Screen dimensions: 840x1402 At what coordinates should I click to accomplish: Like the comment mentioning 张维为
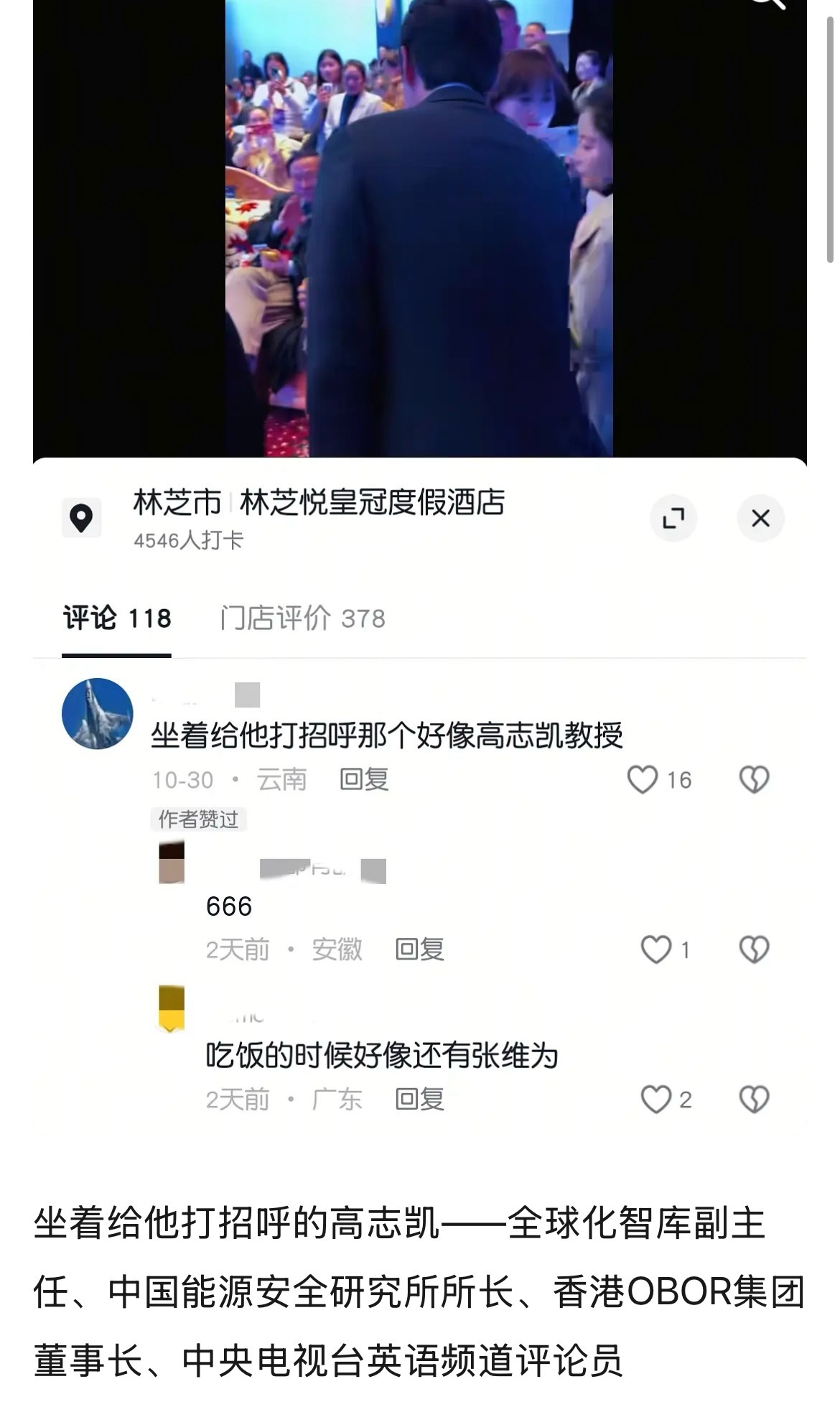(x=658, y=1097)
